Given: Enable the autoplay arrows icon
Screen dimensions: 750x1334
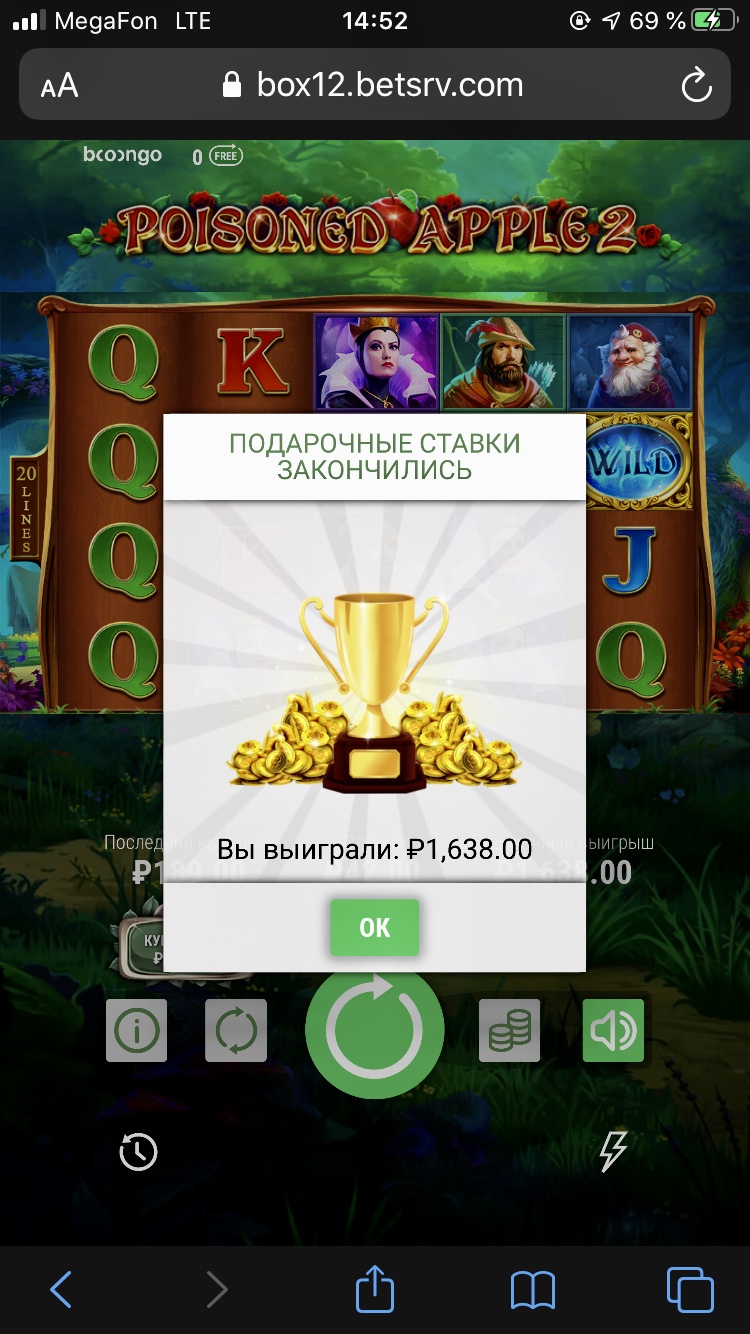Looking at the screenshot, I should pos(236,1031).
